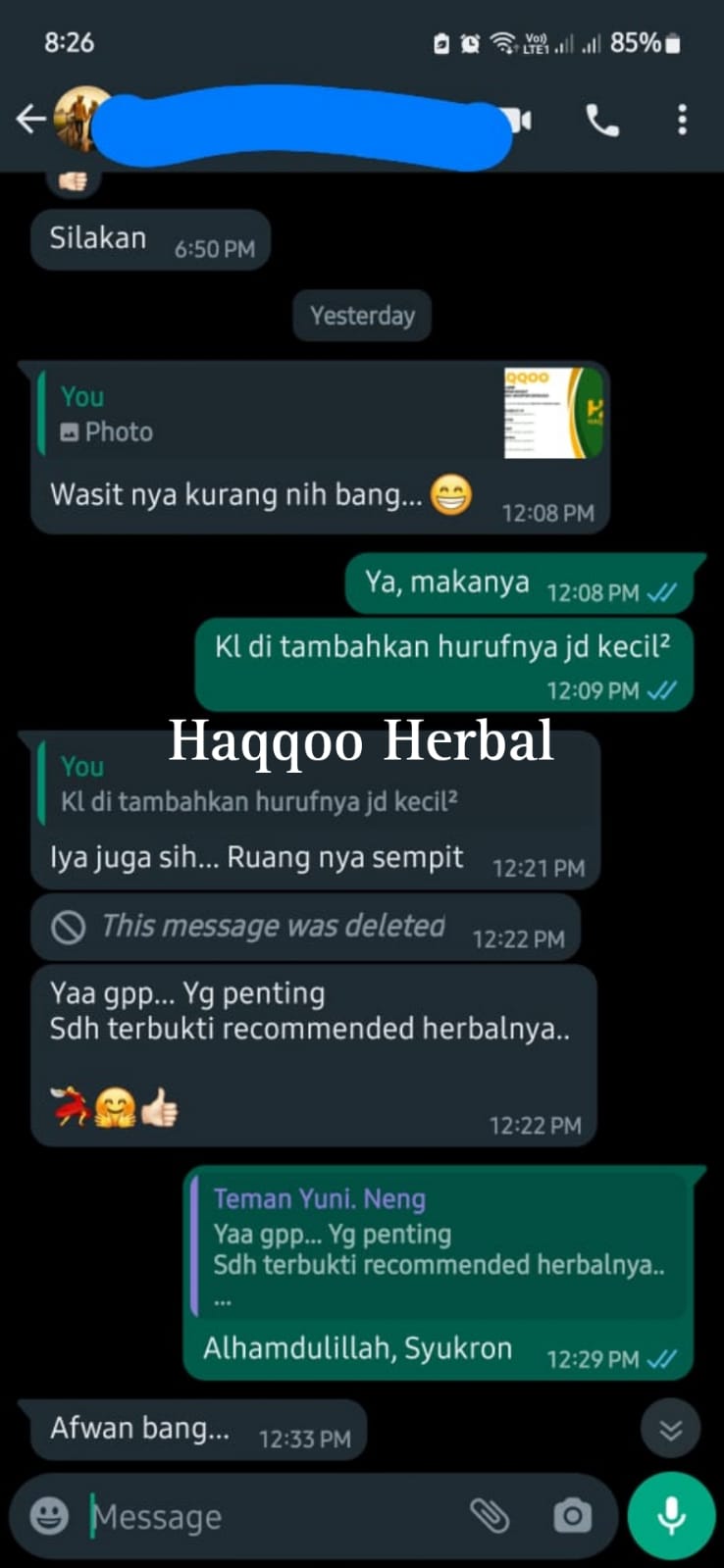Open the overflow menu
This screenshot has height=1568, width=724.
coord(682,121)
